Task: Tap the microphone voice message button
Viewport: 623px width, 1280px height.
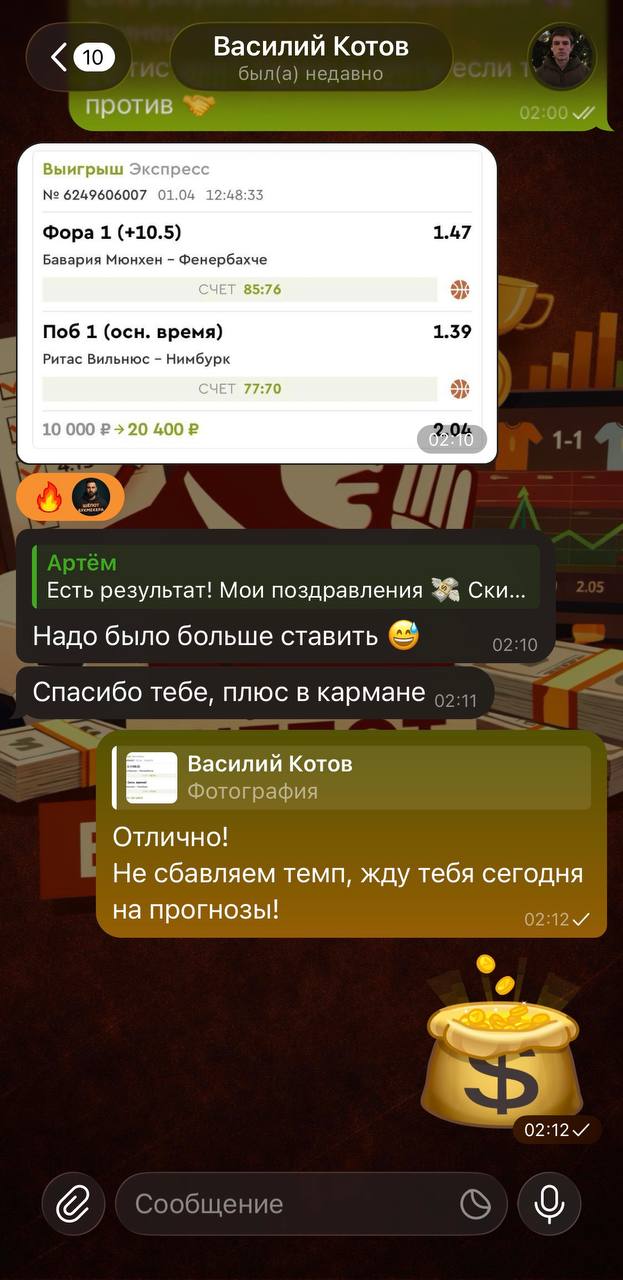Action: click(549, 1204)
